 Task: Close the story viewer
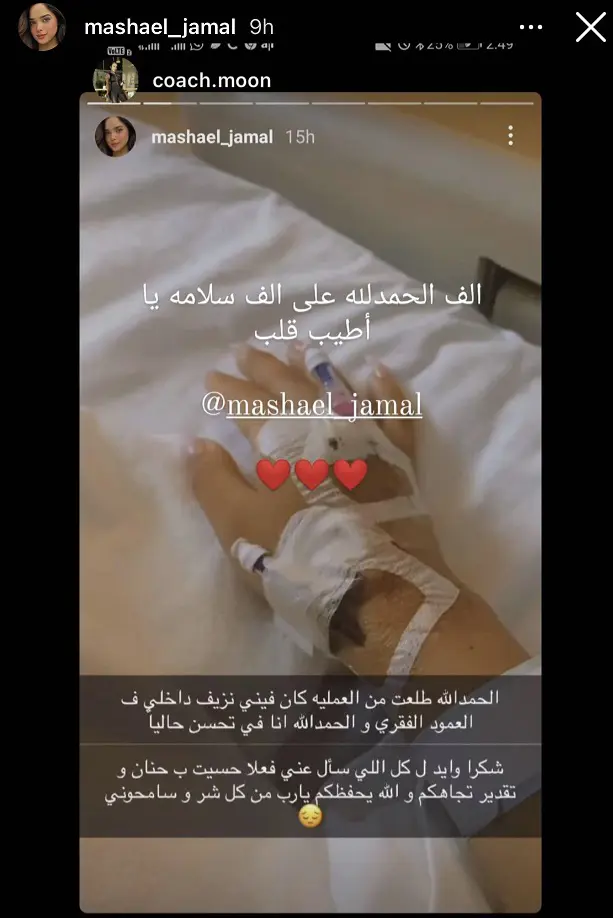pyautogui.click(x=591, y=27)
